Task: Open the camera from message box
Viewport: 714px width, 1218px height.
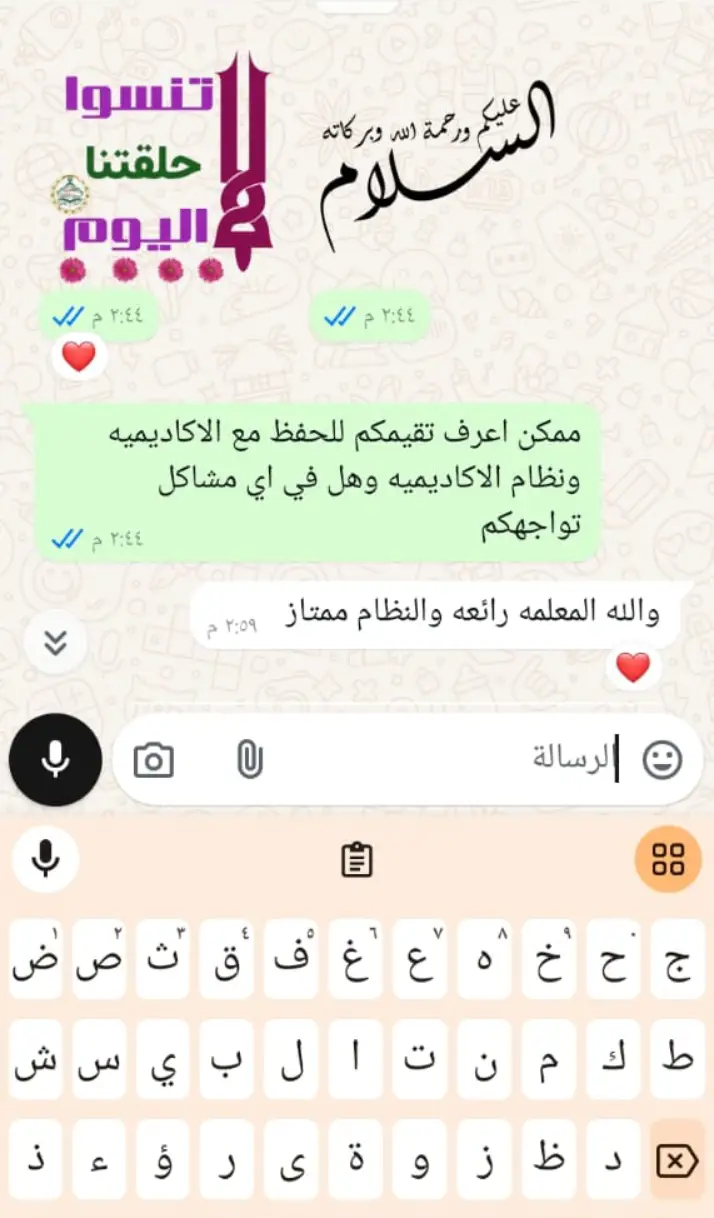Action: click(153, 760)
